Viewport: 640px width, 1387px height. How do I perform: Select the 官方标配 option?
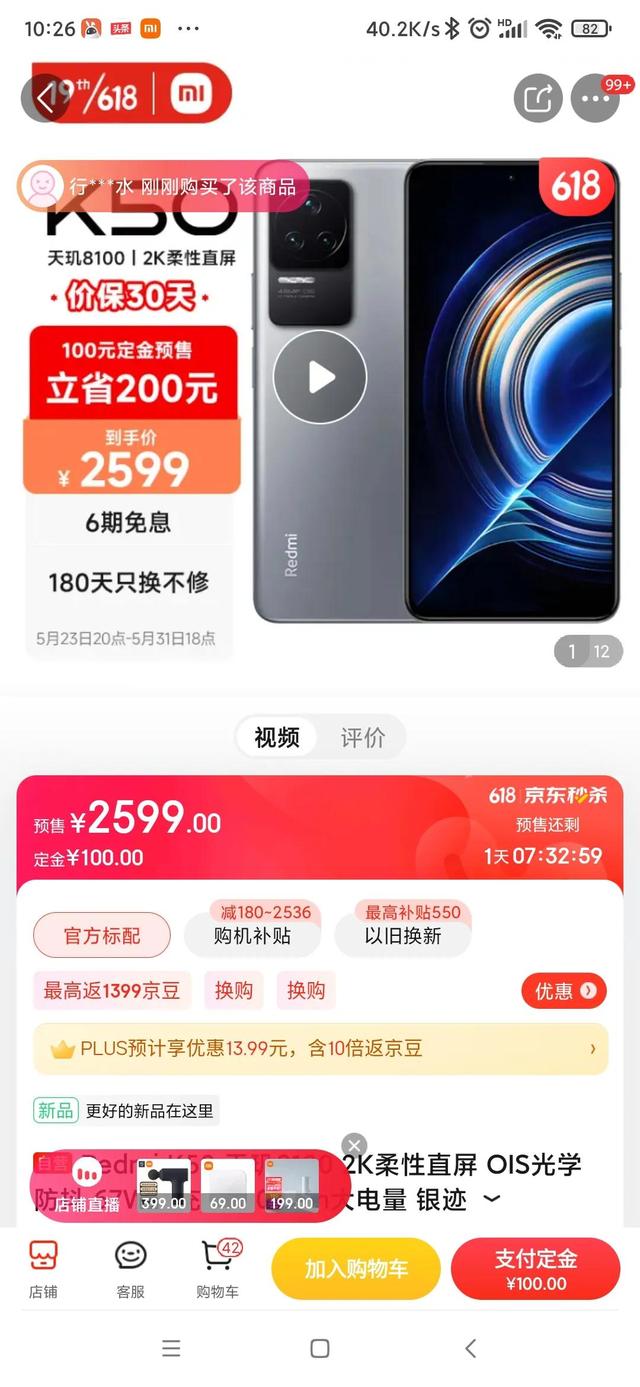[x=102, y=936]
